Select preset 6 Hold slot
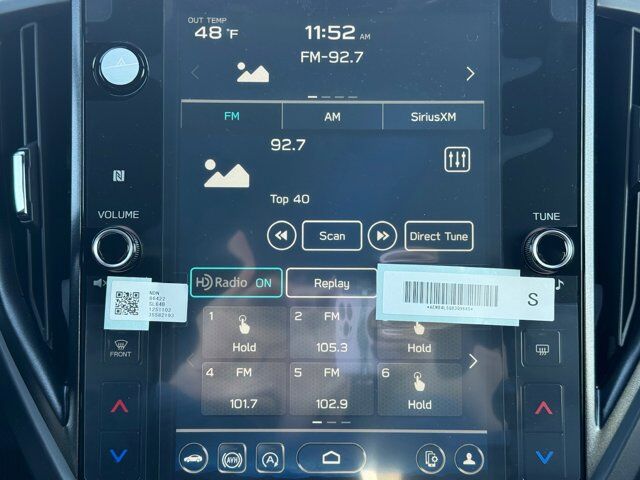Viewport: 640px width, 480px height. pos(419,389)
